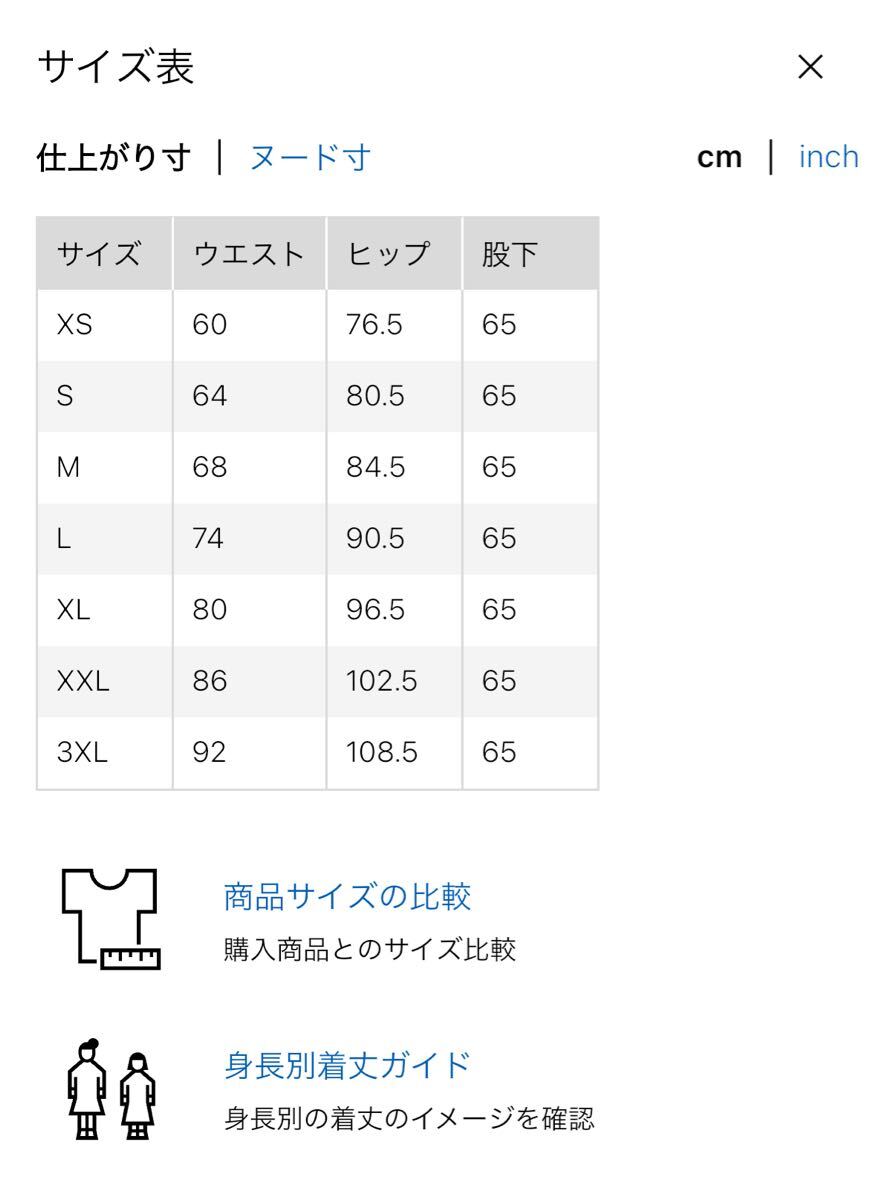The width and height of the screenshot is (896, 1200).
Task: Open 身長別着丈ガイド link
Action: tap(346, 1066)
